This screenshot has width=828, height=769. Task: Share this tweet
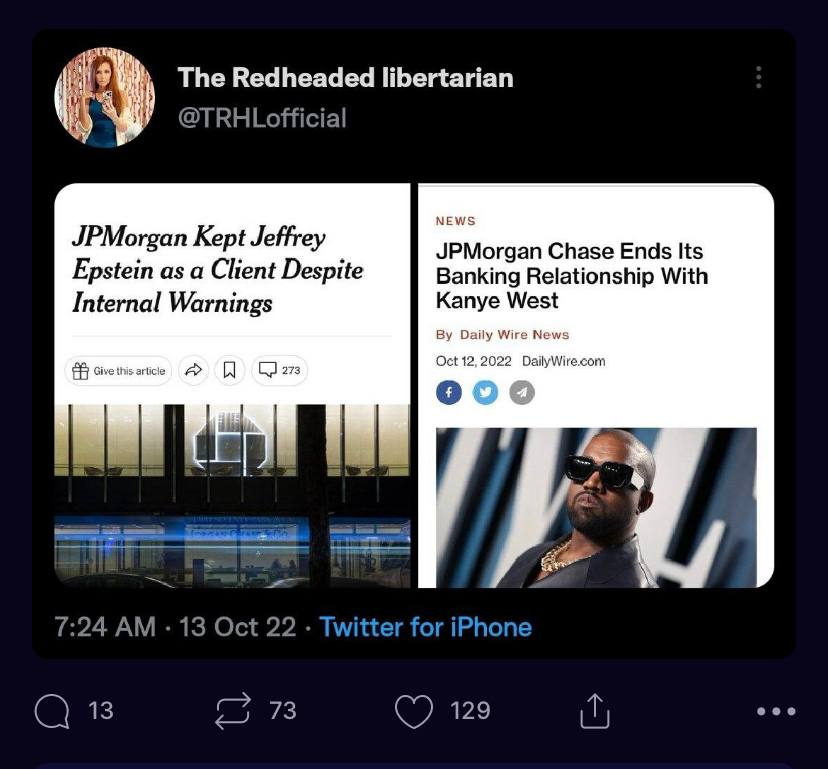pos(594,711)
